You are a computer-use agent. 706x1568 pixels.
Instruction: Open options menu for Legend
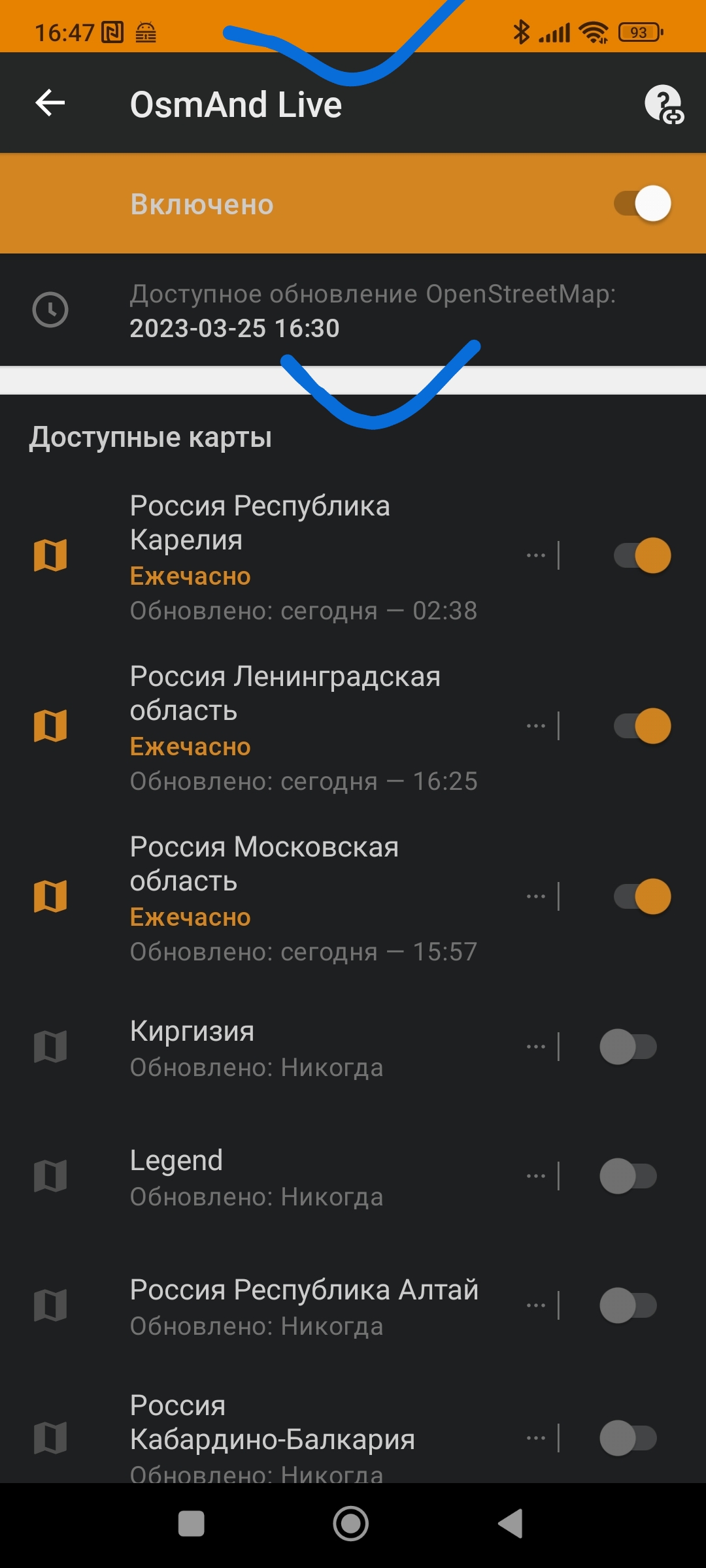click(535, 1176)
